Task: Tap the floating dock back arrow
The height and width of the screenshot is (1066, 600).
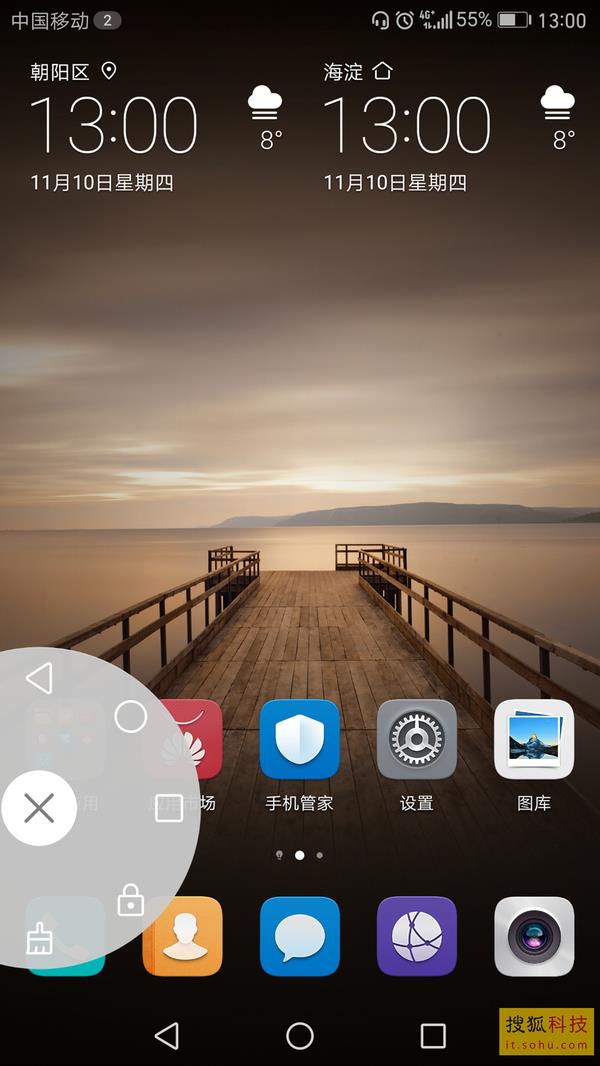Action: 39,679
